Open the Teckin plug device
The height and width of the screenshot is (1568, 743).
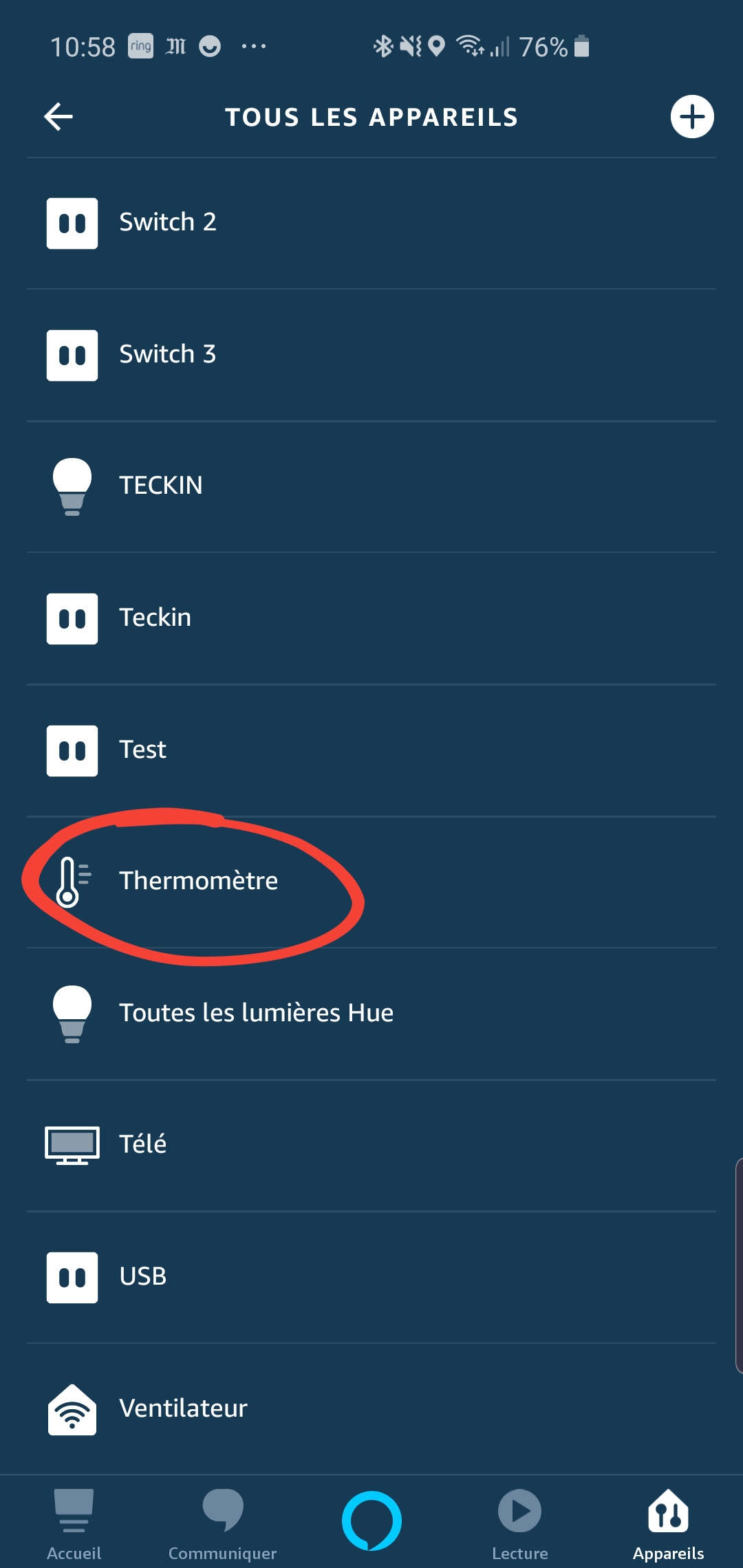coord(371,618)
